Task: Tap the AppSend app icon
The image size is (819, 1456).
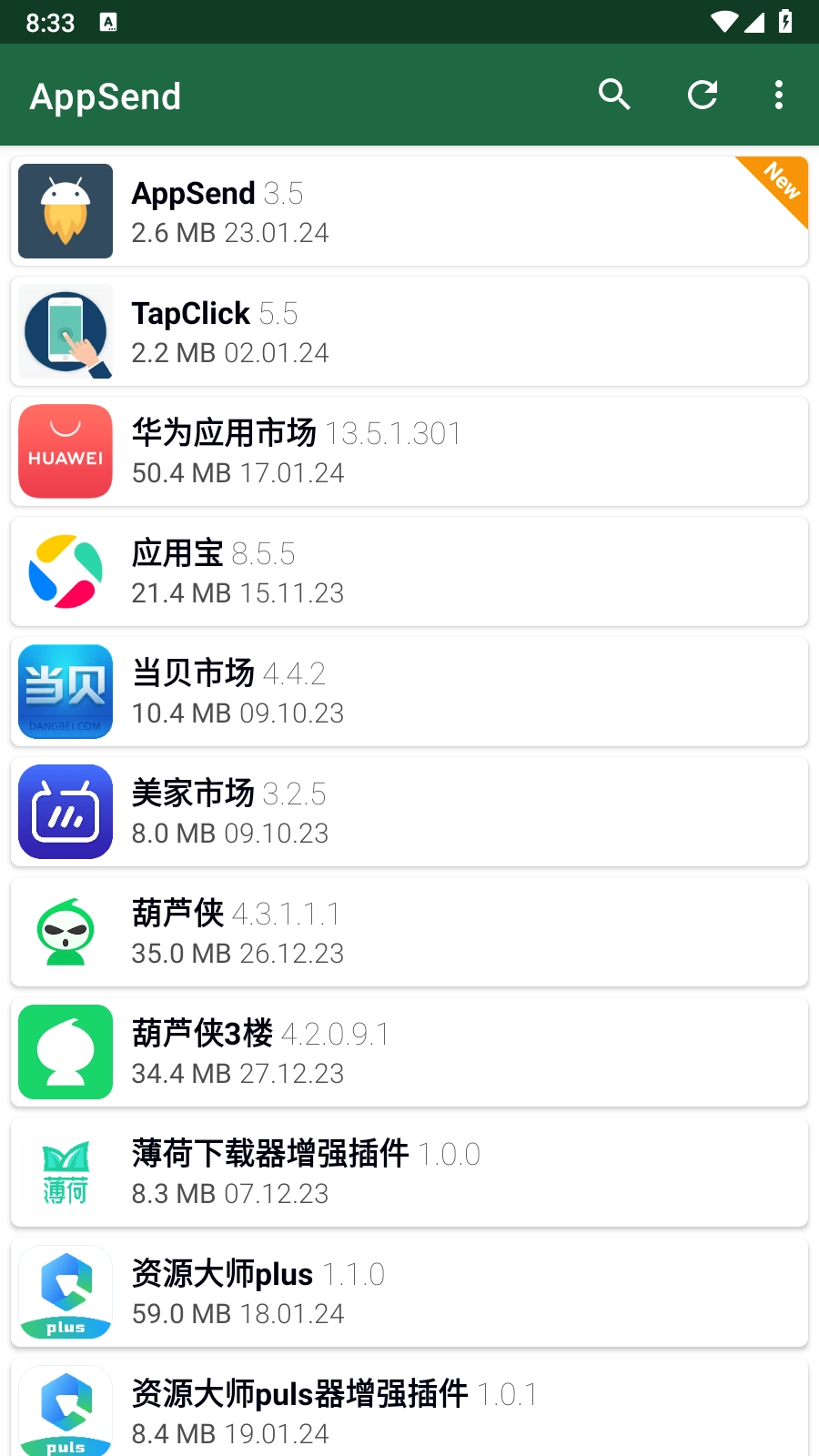Action: (x=65, y=211)
